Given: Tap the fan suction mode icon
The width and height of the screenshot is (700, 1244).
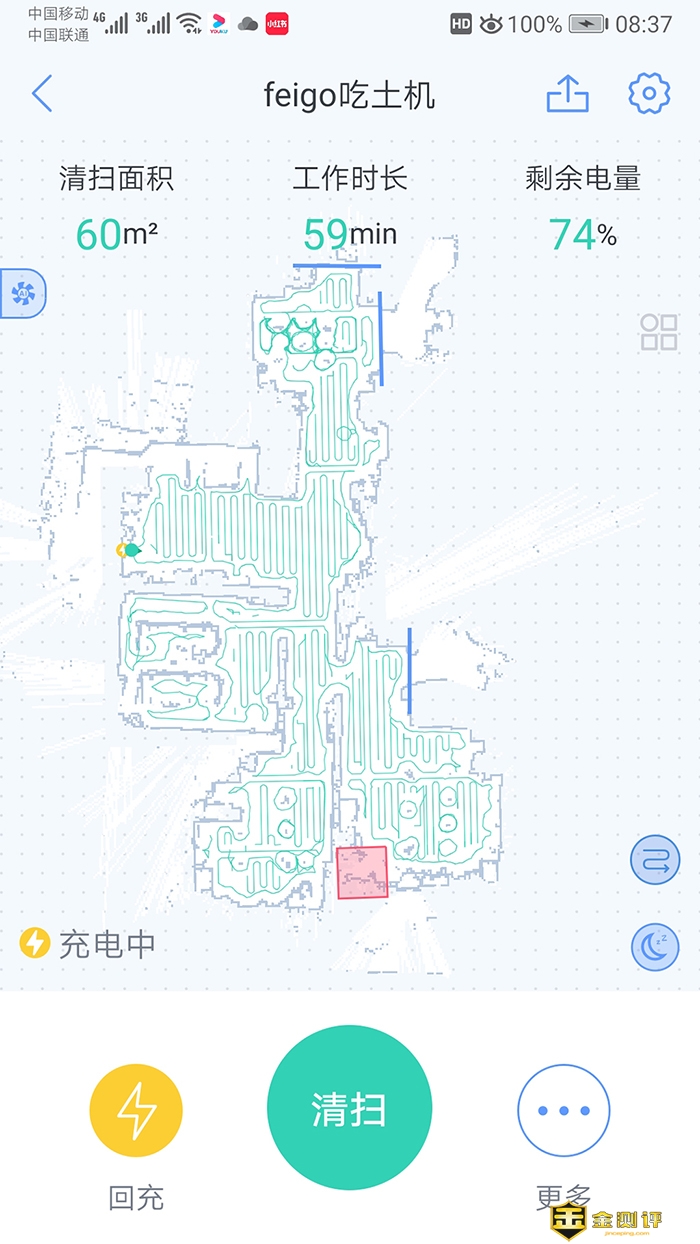Looking at the screenshot, I should coord(21,293).
